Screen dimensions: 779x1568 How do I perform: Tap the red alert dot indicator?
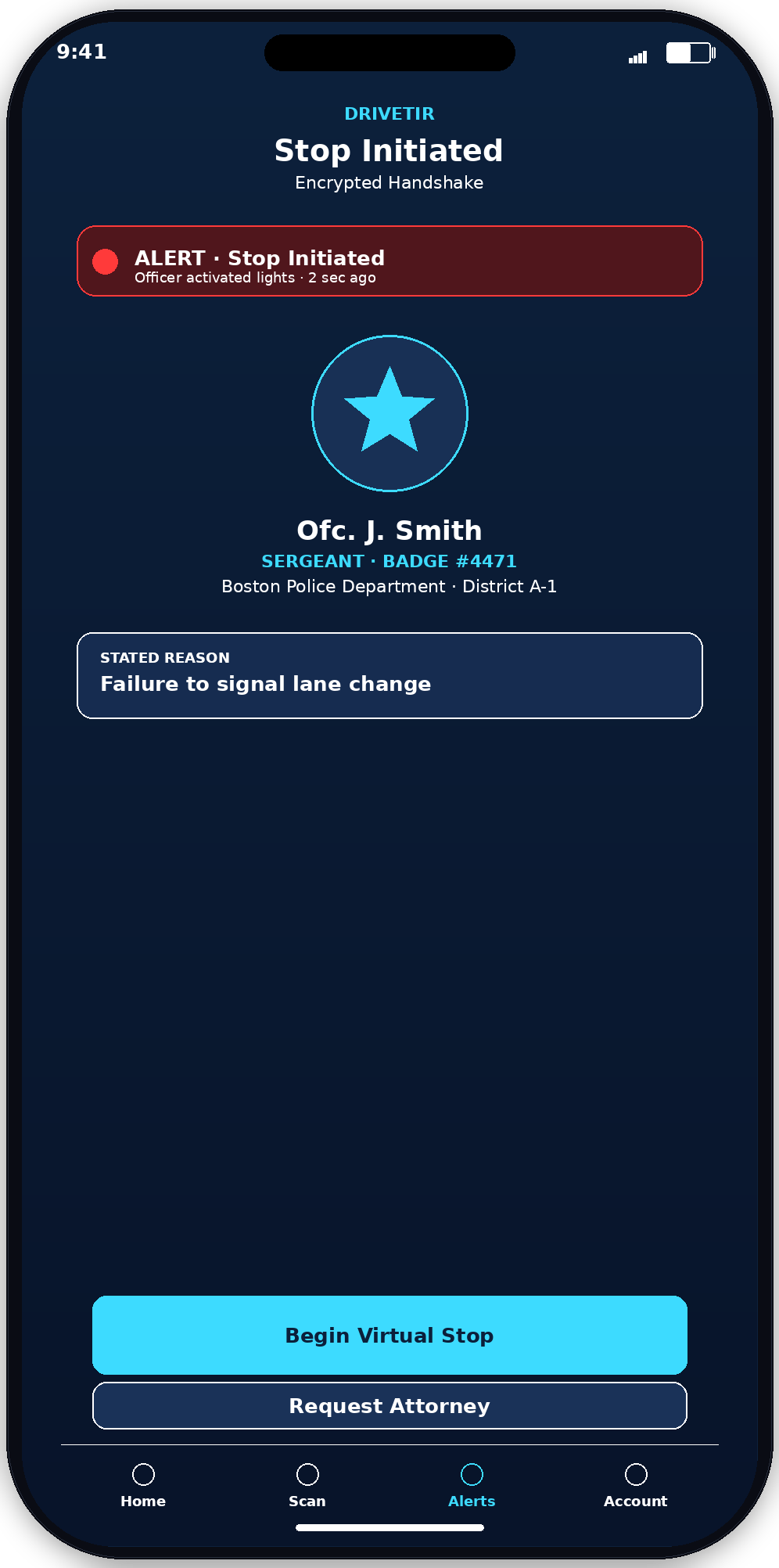[x=106, y=261]
